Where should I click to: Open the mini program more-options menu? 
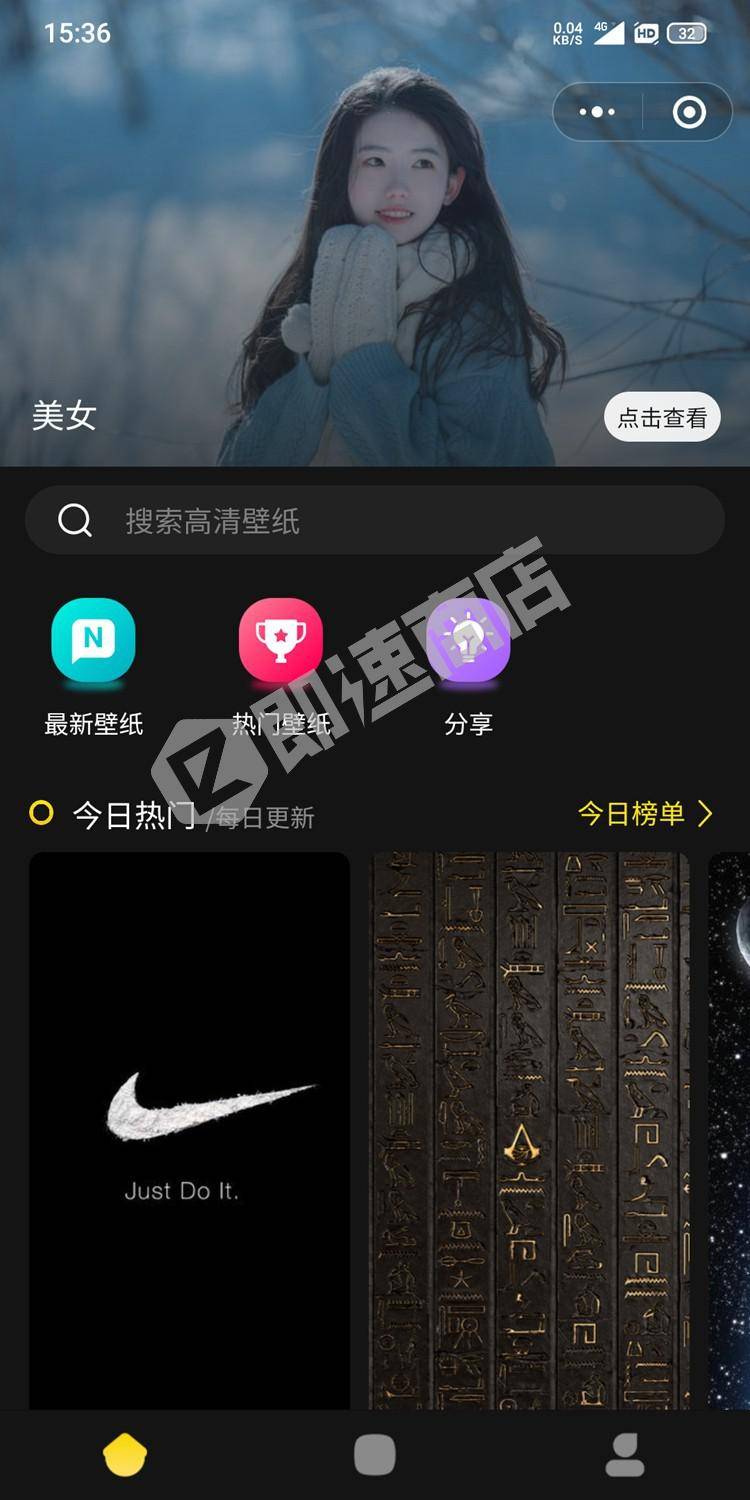[x=597, y=112]
